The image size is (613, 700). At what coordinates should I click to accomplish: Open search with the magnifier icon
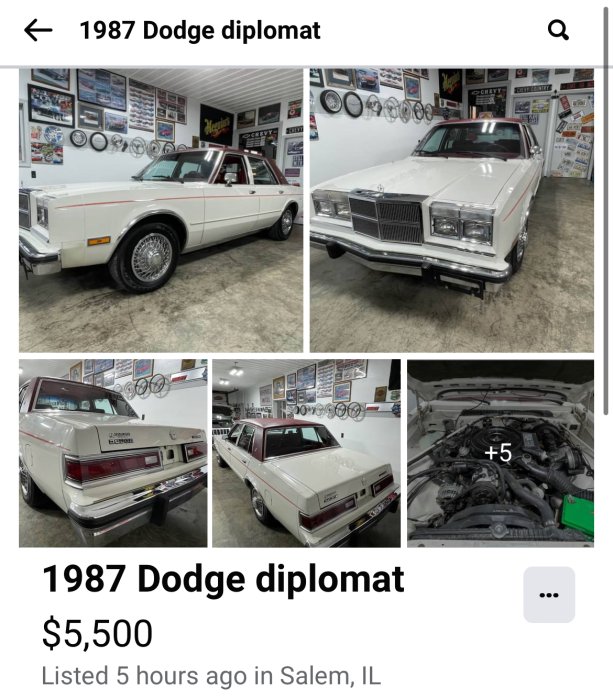(x=558, y=31)
